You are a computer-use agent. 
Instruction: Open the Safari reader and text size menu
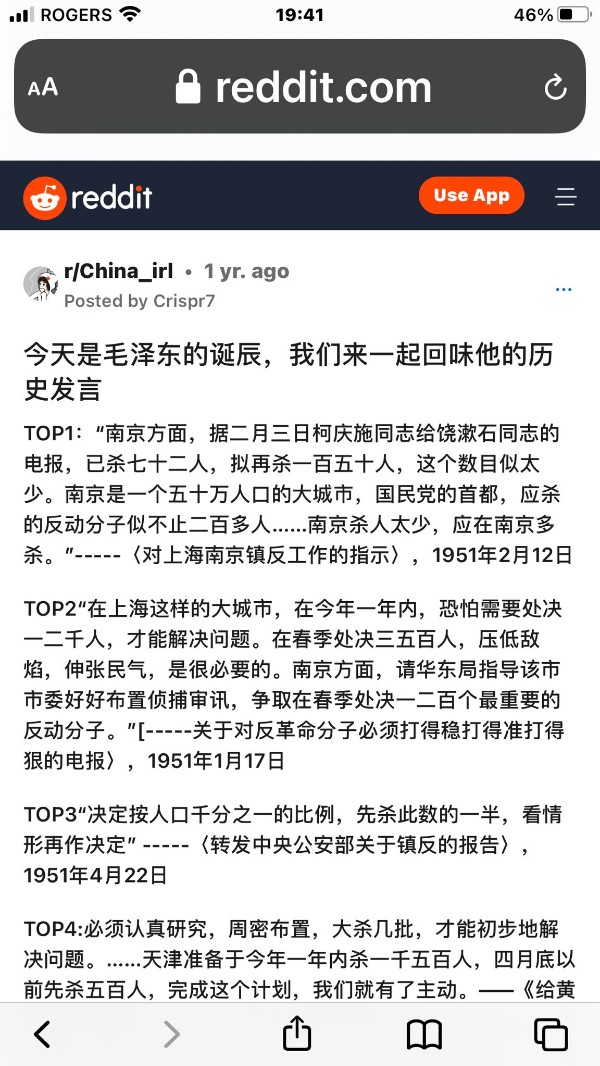[x=43, y=88]
